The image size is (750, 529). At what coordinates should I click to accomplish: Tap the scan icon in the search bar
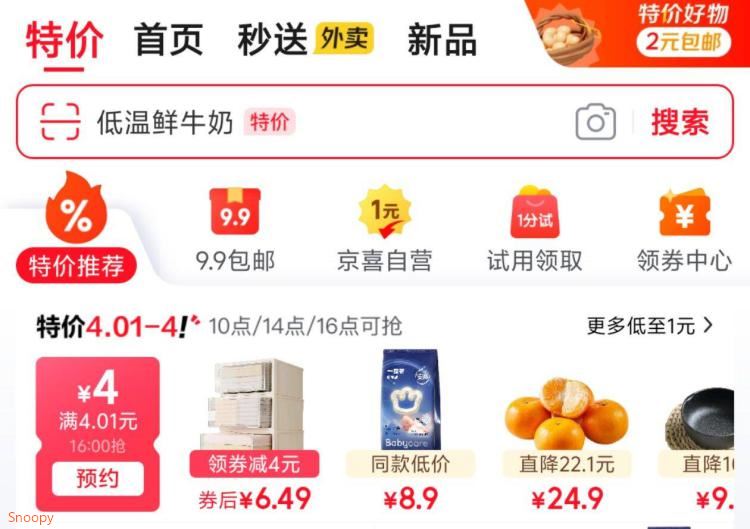pyautogui.click(x=60, y=121)
